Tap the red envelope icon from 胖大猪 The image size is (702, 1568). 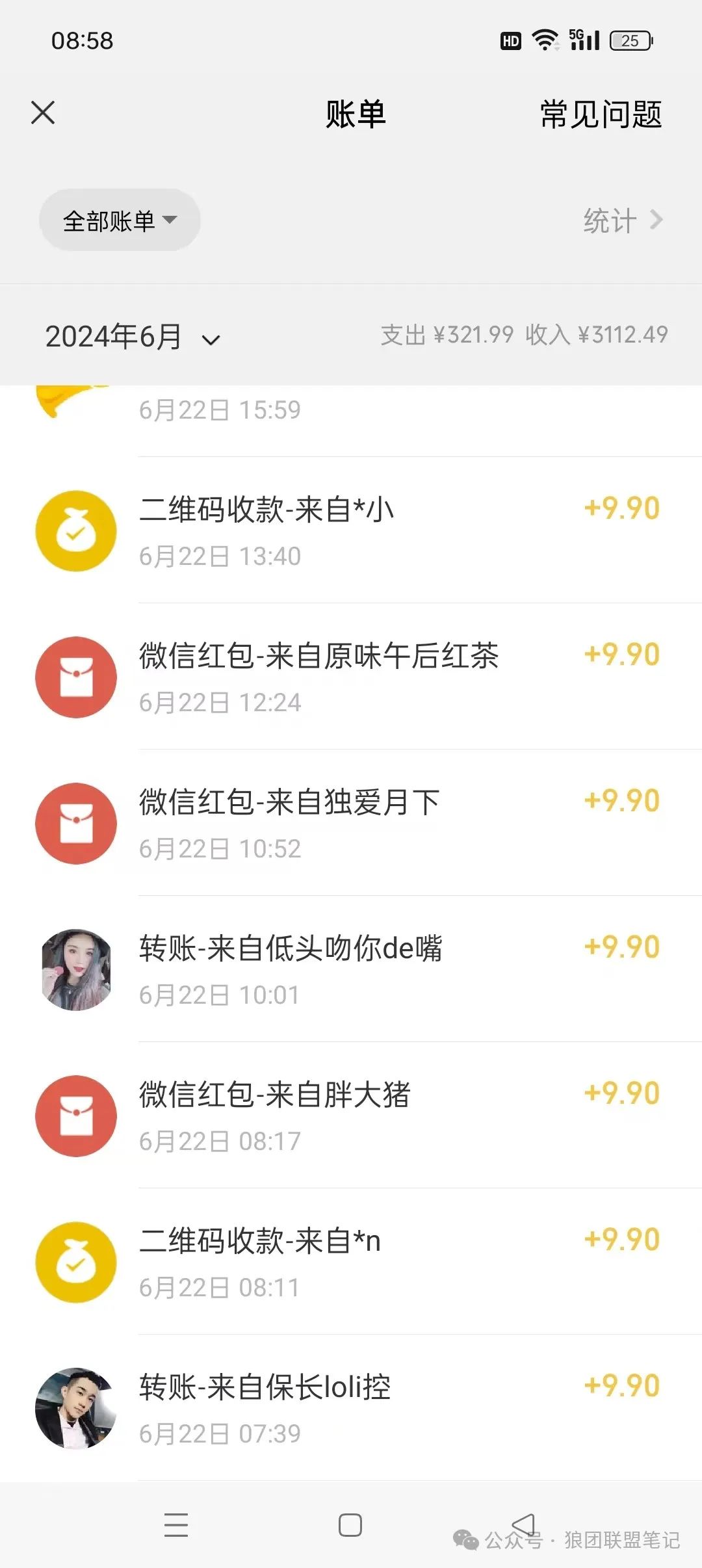click(75, 1116)
